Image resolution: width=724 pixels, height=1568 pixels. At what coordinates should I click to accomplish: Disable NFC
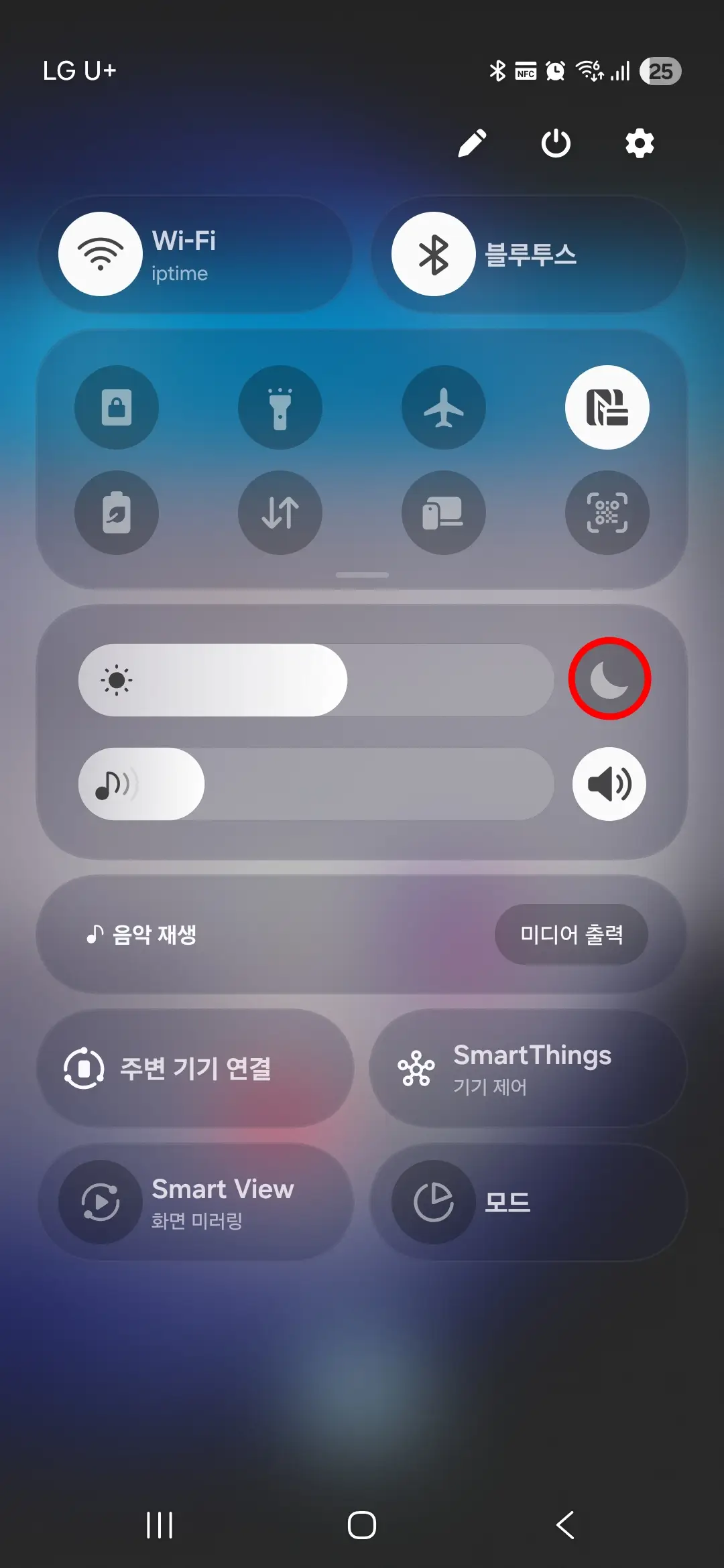click(x=607, y=408)
